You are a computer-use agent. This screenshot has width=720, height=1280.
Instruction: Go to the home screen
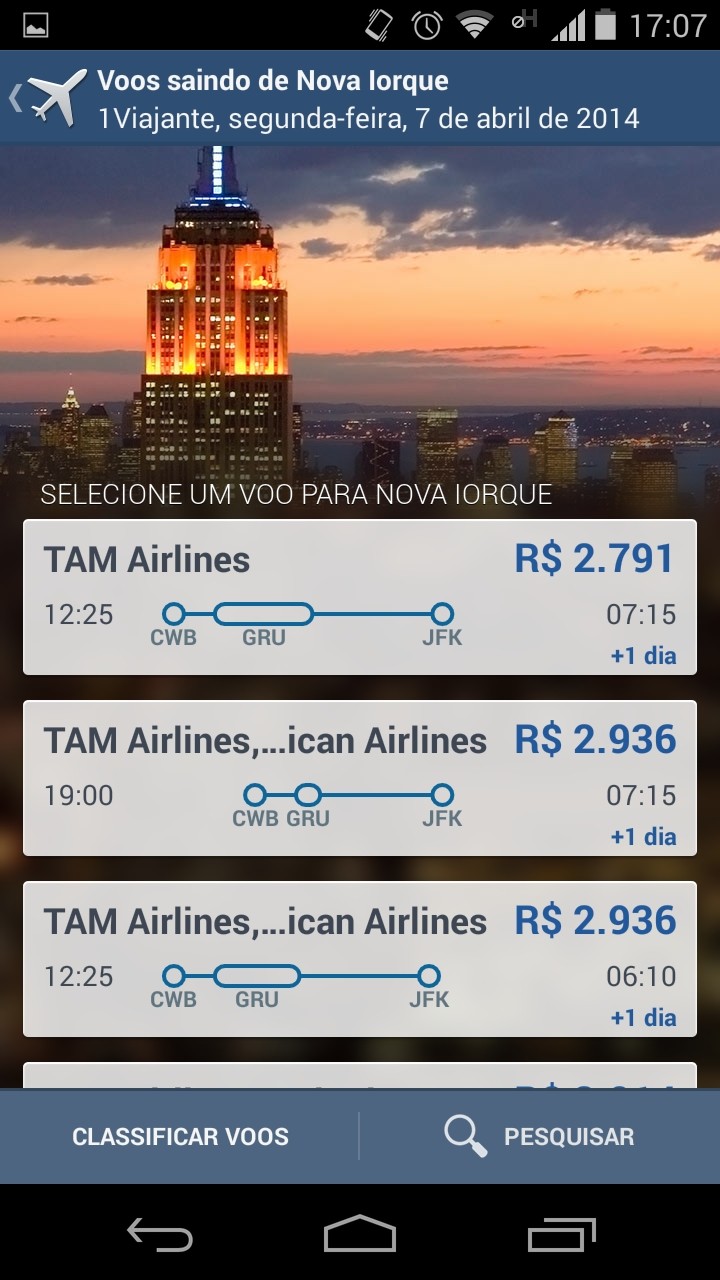[360, 1235]
